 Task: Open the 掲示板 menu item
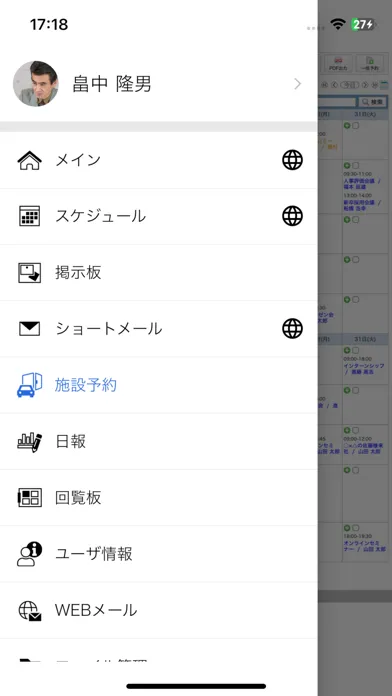click(158, 273)
